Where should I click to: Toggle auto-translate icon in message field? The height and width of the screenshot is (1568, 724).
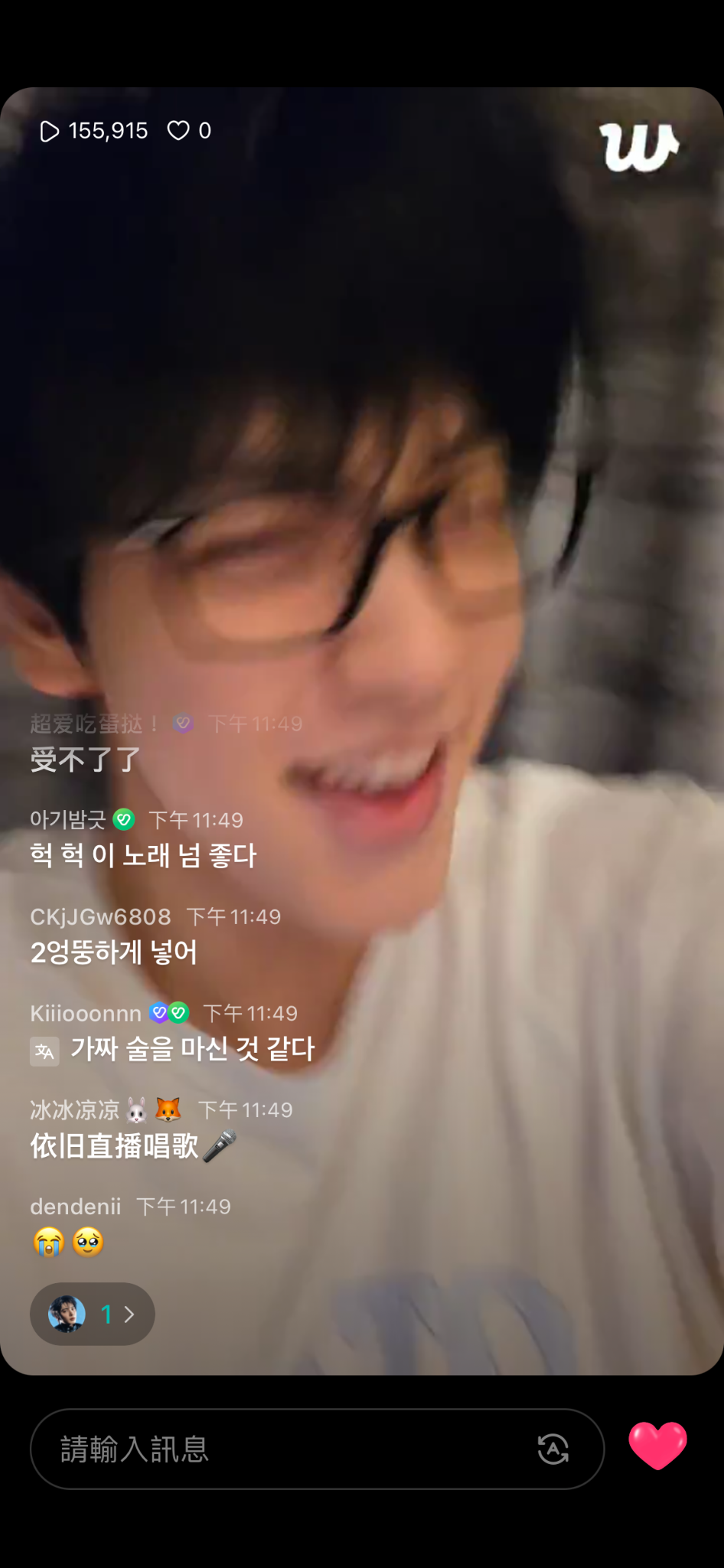[x=553, y=1449]
